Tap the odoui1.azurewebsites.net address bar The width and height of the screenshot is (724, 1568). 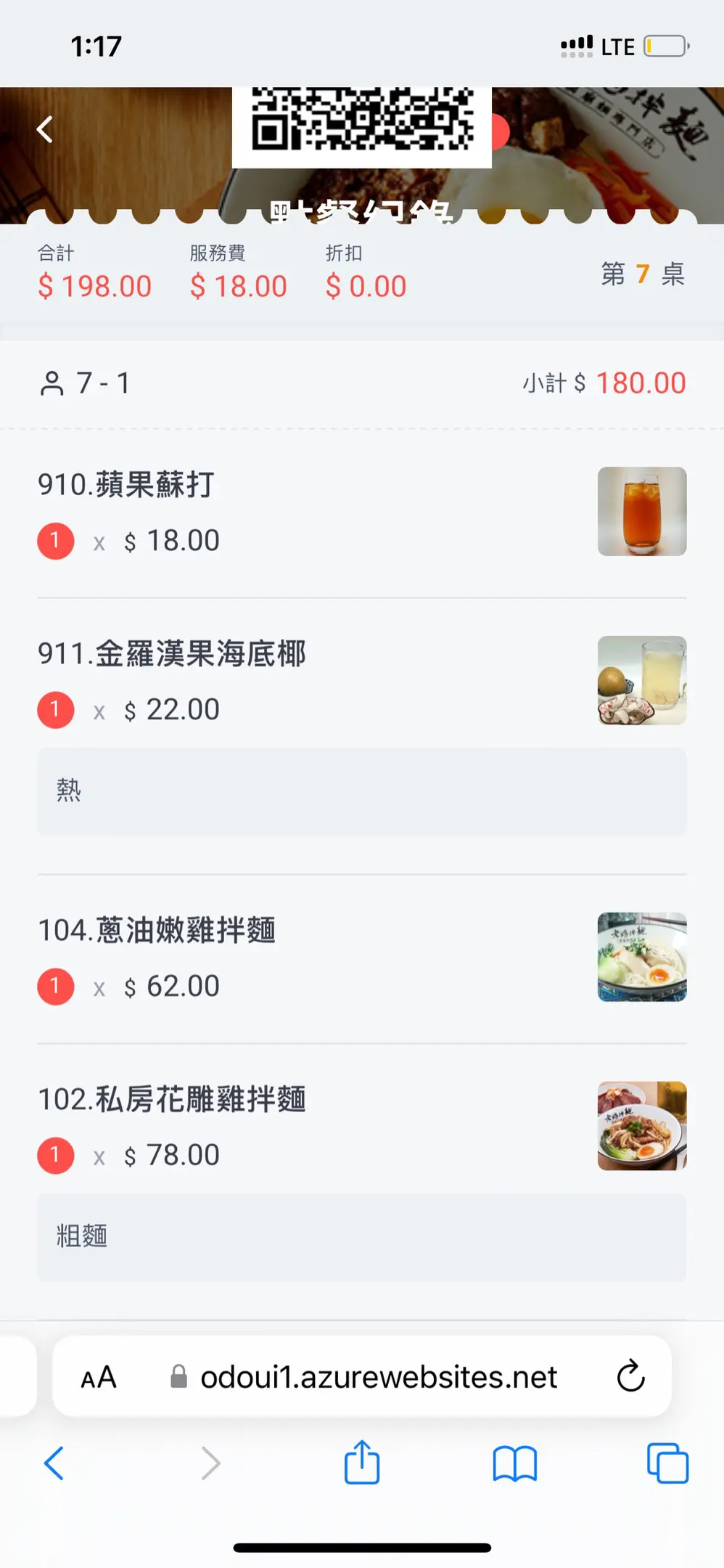377,1377
